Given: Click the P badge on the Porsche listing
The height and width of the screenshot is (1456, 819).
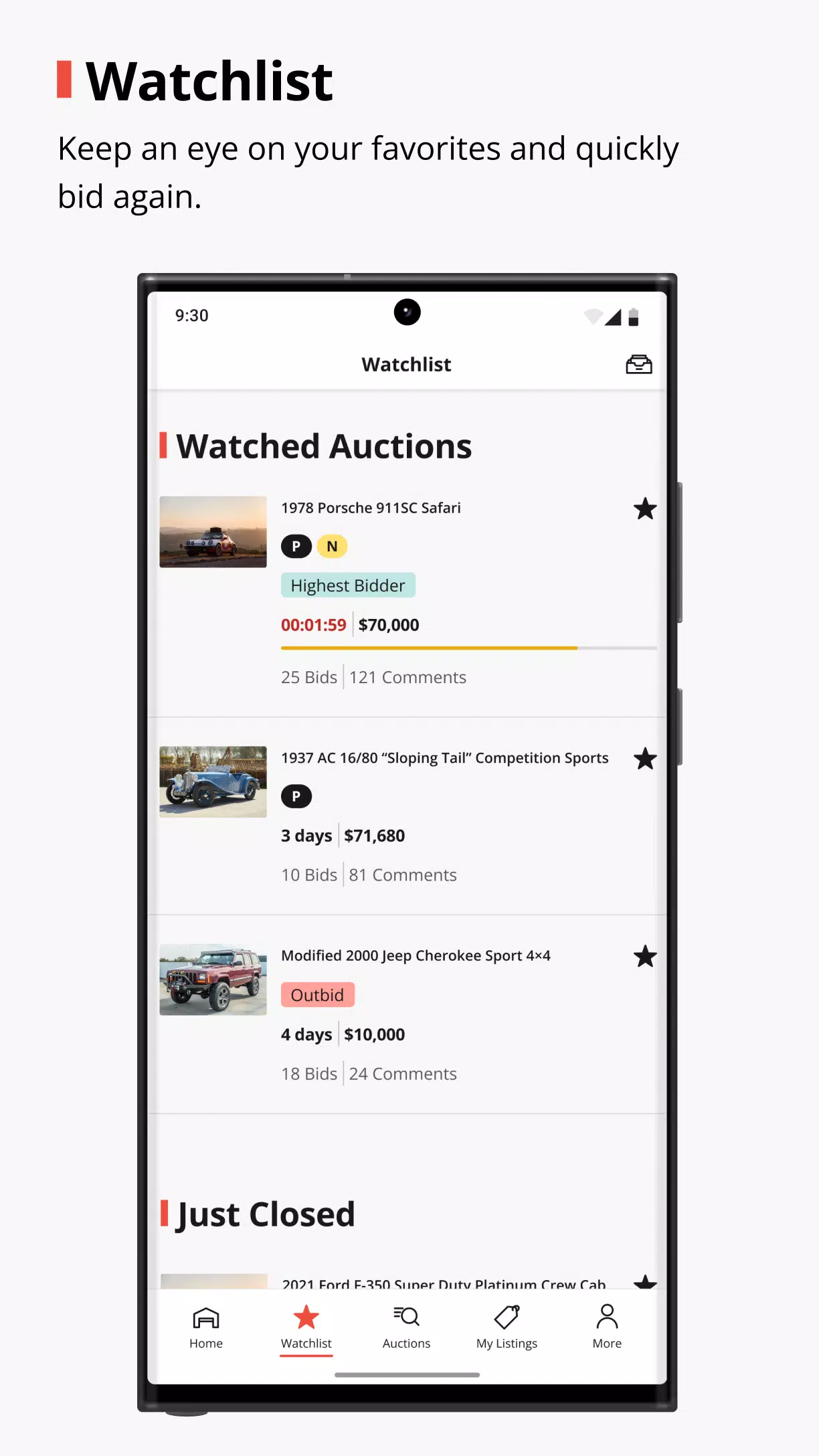Looking at the screenshot, I should point(296,546).
